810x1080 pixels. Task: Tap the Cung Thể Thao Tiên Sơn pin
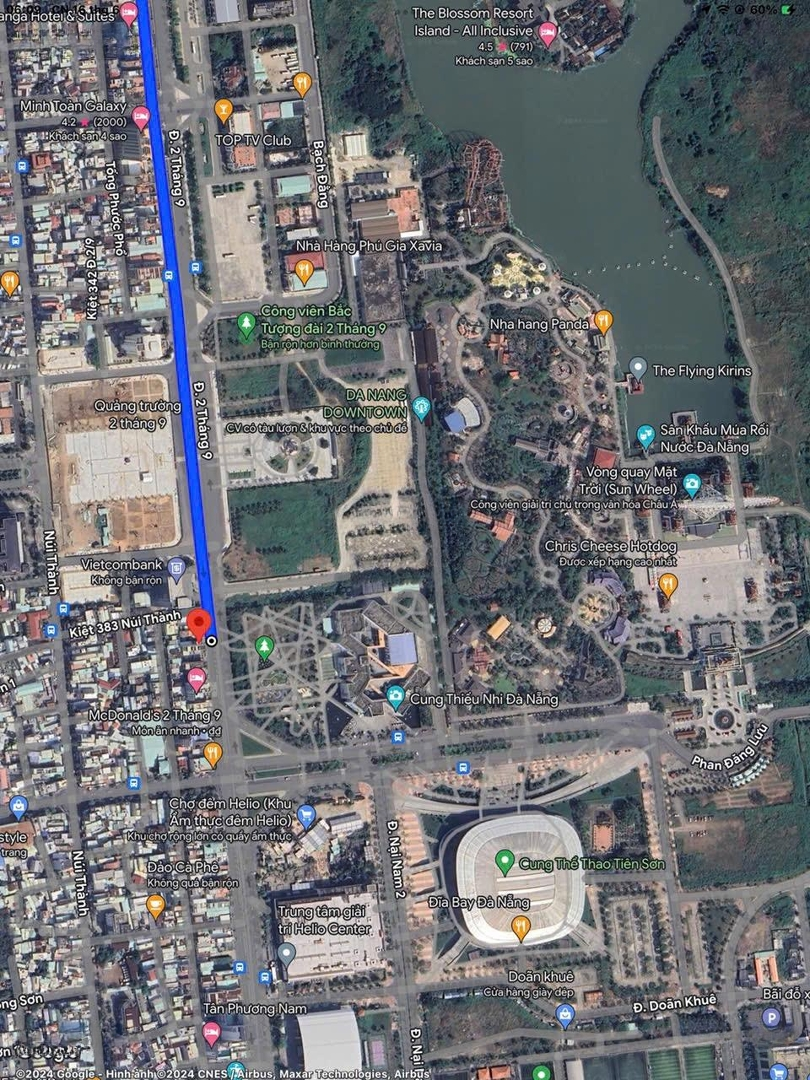(x=505, y=860)
